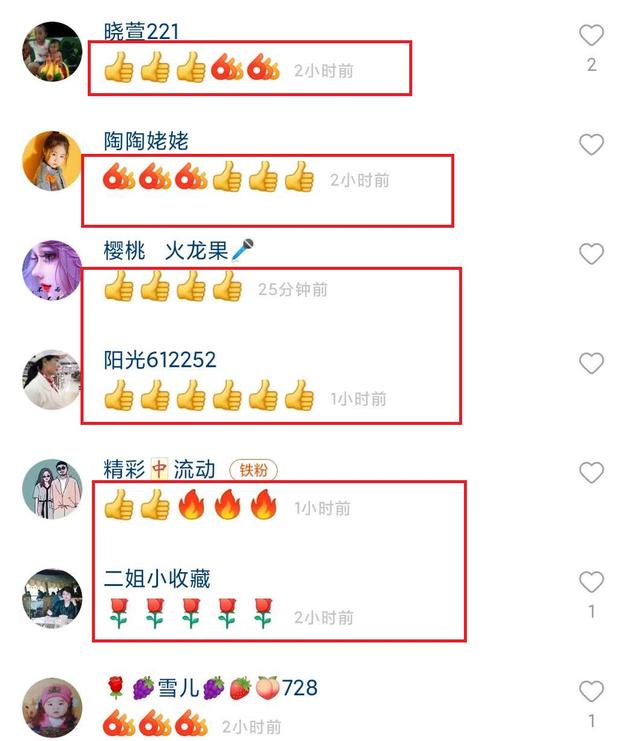Open 雪儿728's profile avatar
Viewport: 640px width, 741px height.
click(x=52, y=706)
